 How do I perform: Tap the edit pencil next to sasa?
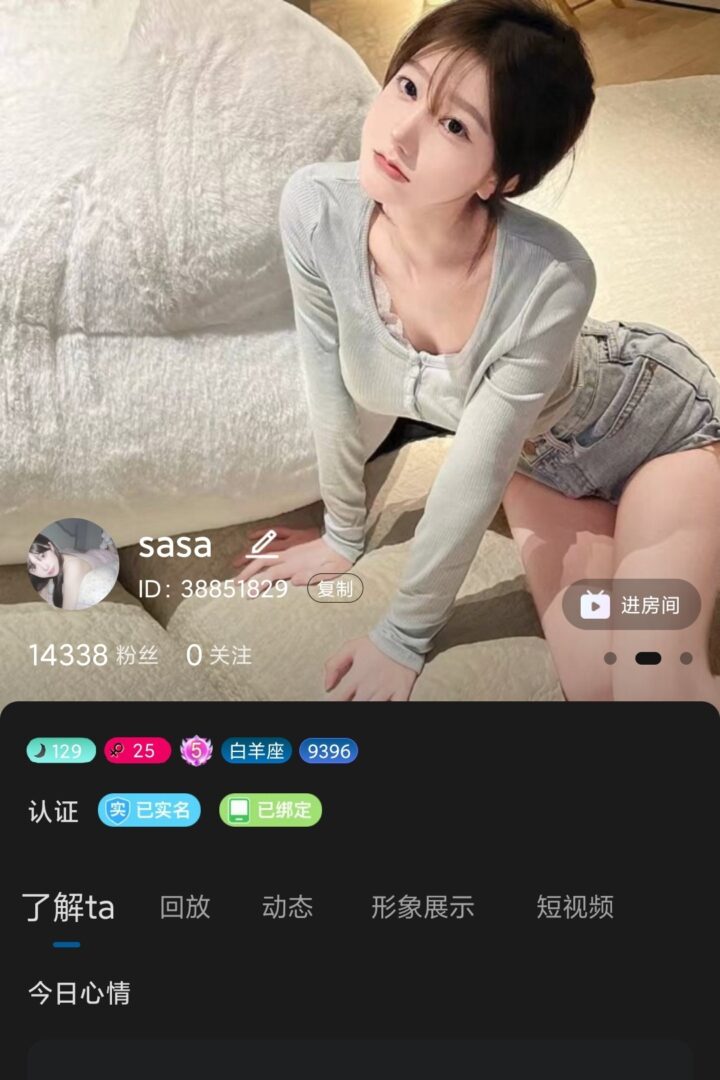pos(262,544)
